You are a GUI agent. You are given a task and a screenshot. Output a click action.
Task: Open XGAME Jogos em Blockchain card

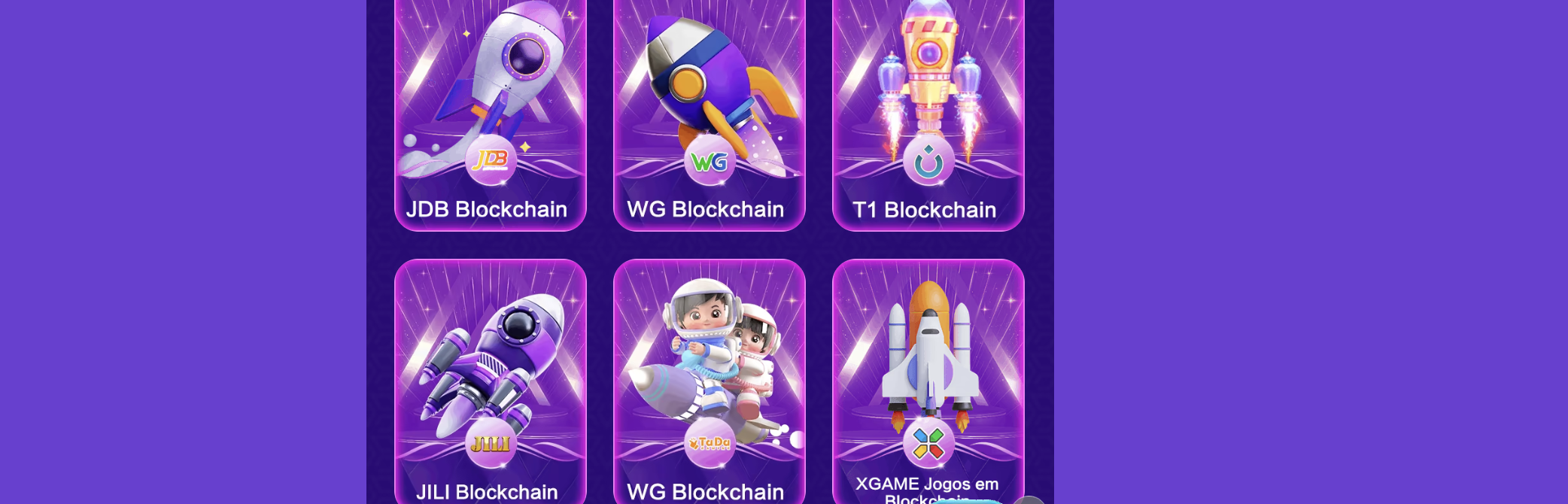(928, 376)
